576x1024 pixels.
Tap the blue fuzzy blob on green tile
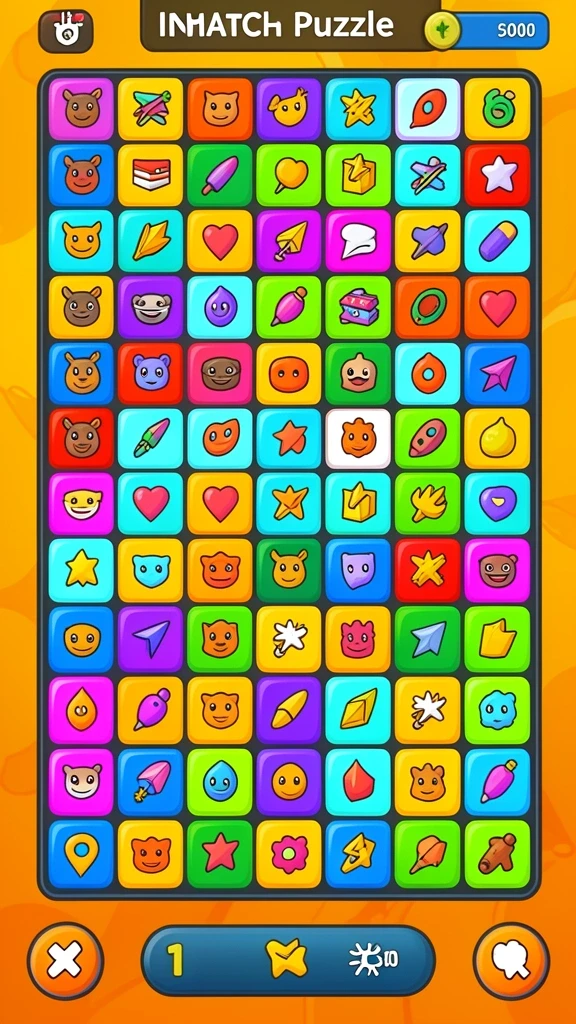click(x=498, y=710)
